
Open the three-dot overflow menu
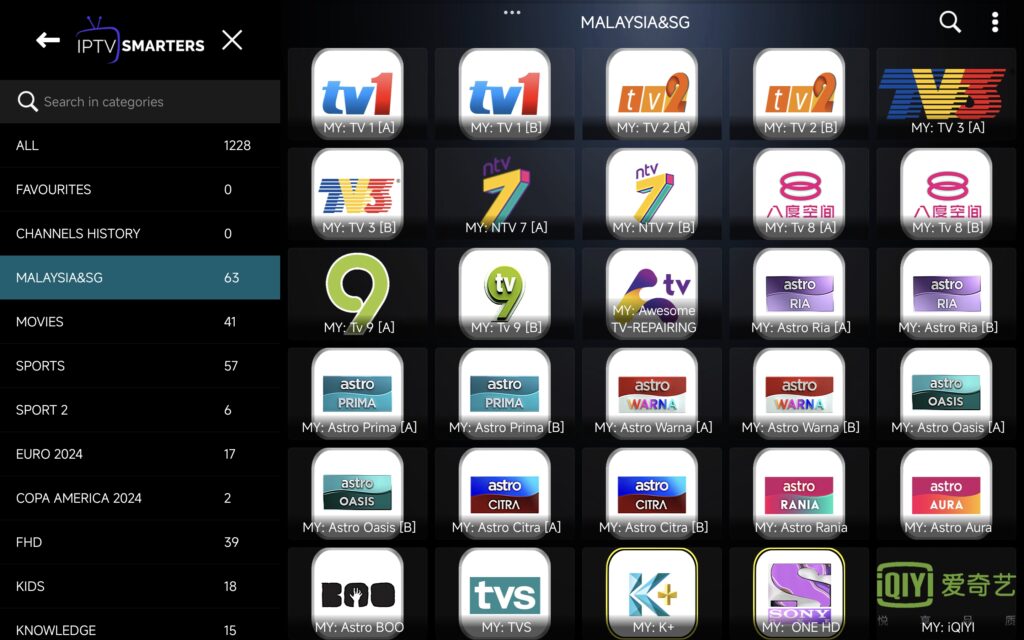(x=994, y=22)
